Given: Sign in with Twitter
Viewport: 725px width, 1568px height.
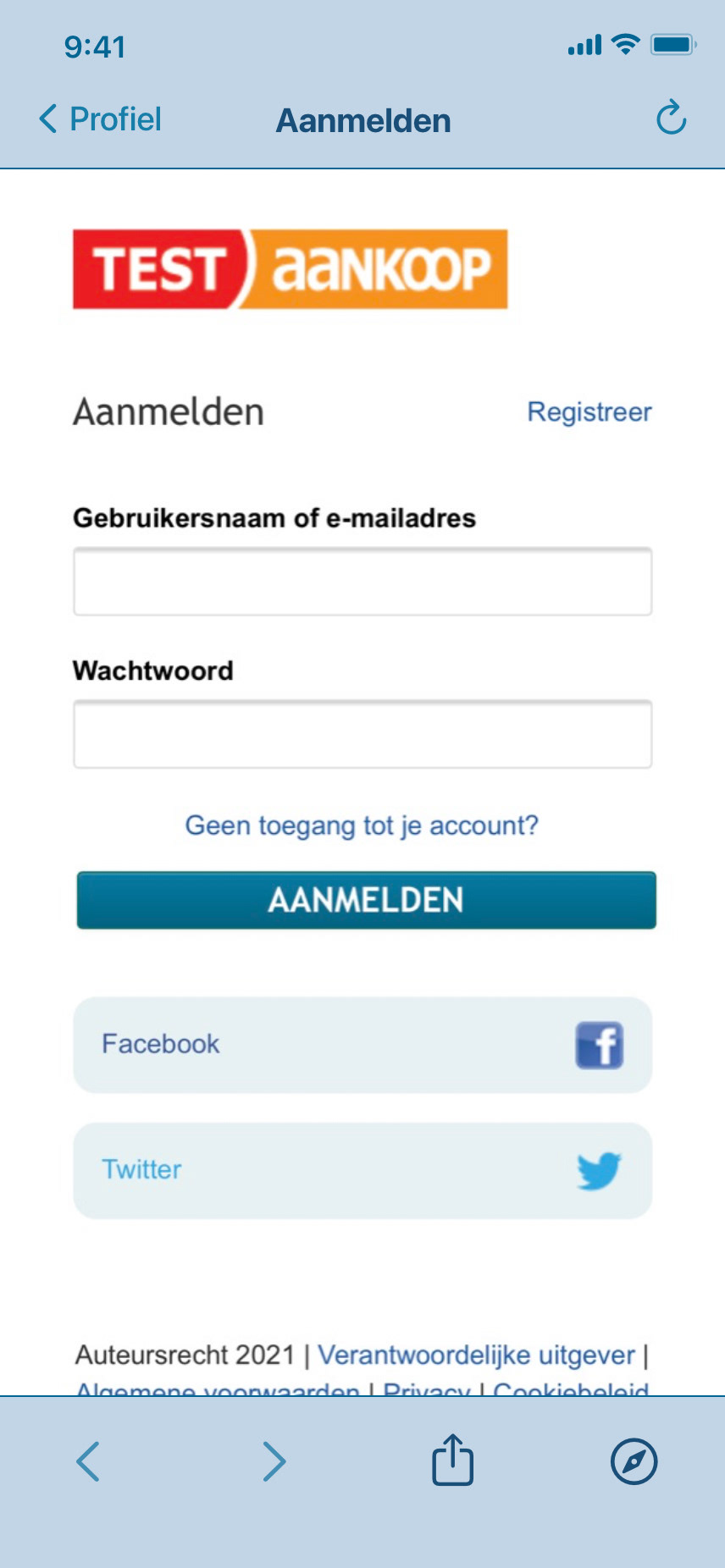Looking at the screenshot, I should pos(362,1171).
